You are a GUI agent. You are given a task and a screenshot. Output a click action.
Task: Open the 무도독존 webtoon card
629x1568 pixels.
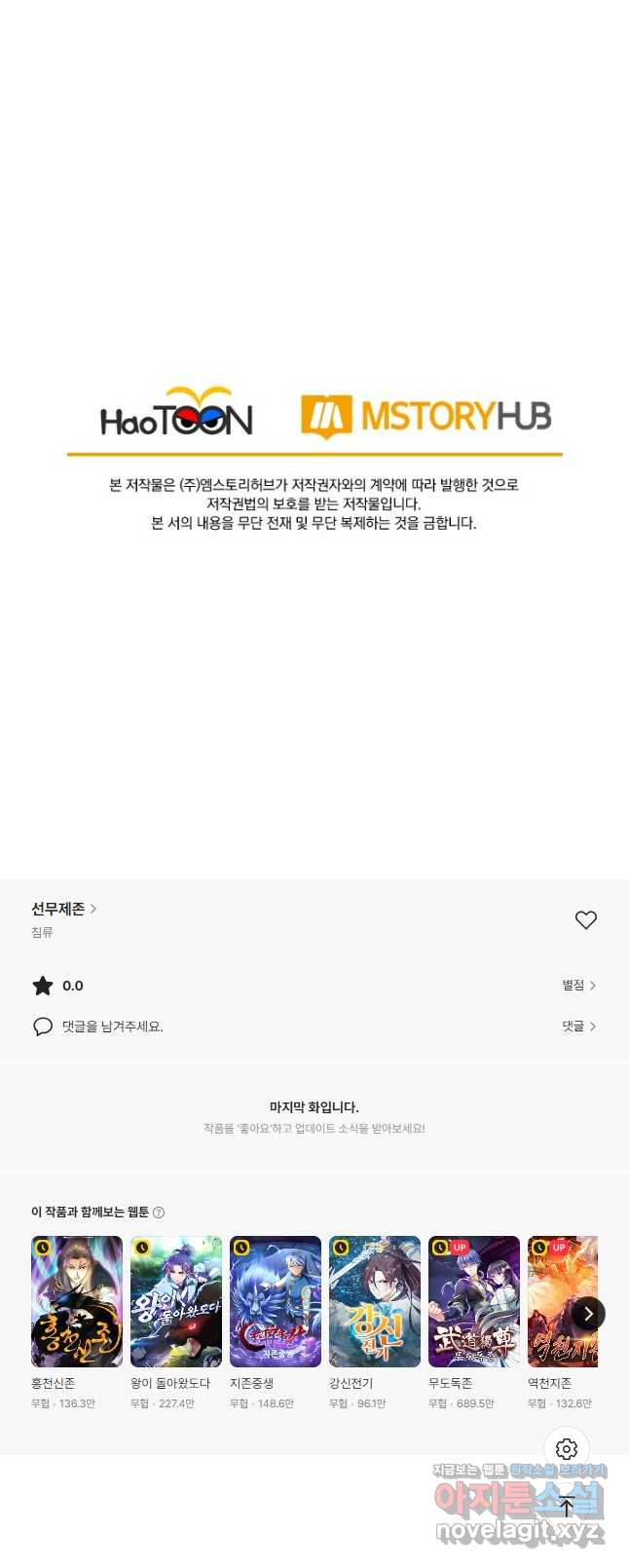[474, 1302]
